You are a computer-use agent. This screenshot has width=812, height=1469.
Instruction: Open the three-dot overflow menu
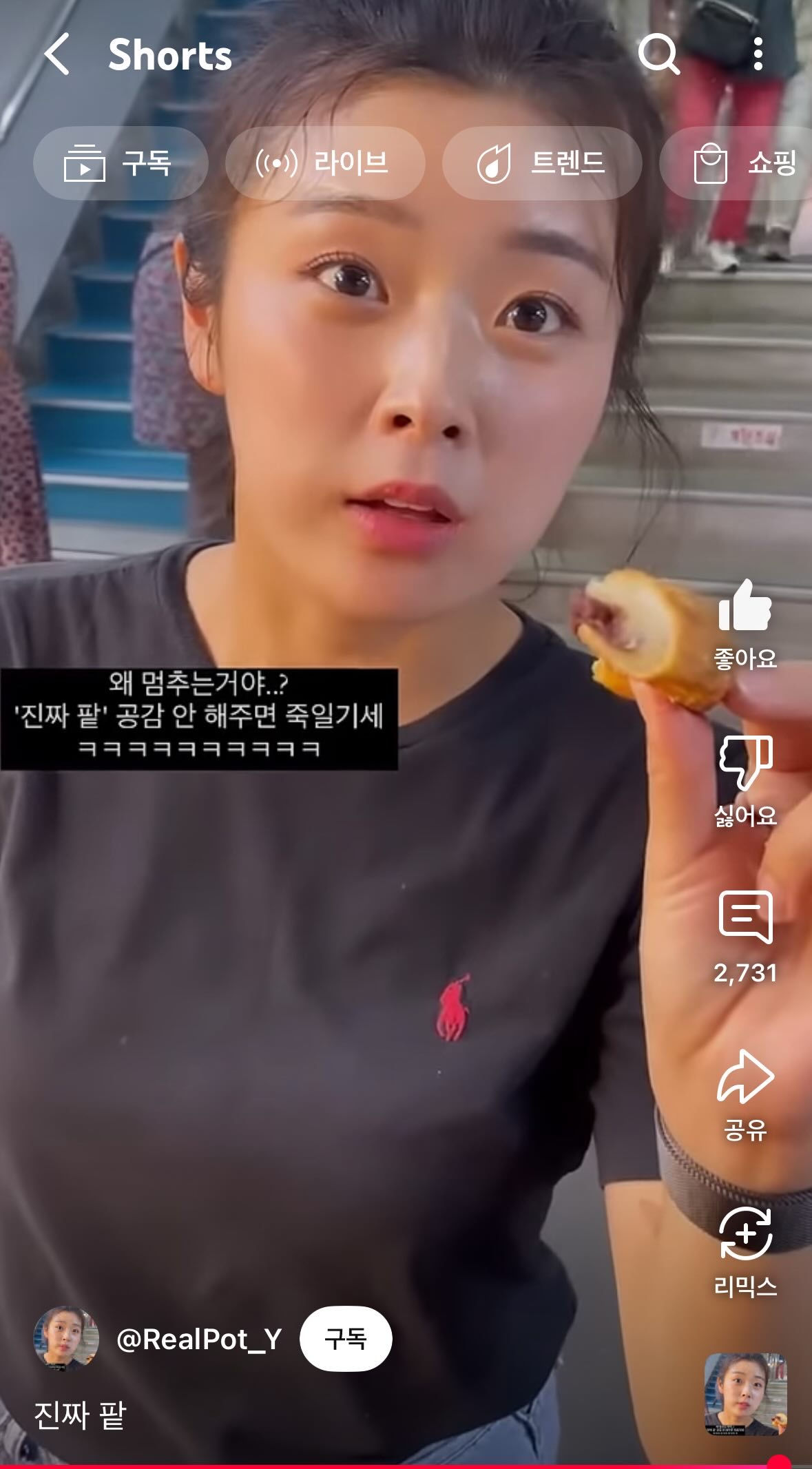click(x=758, y=54)
